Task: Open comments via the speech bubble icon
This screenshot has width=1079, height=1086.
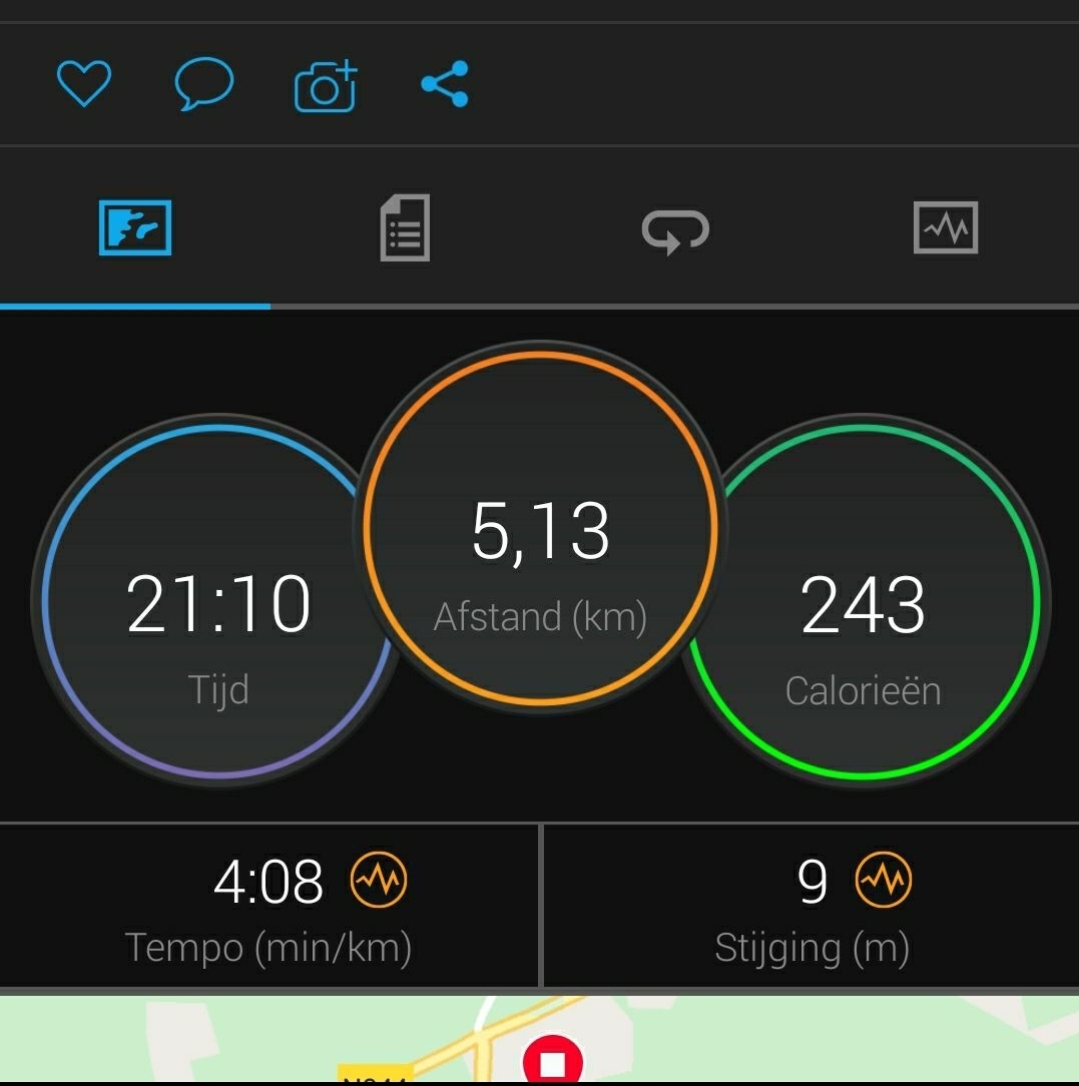Action: tap(204, 85)
